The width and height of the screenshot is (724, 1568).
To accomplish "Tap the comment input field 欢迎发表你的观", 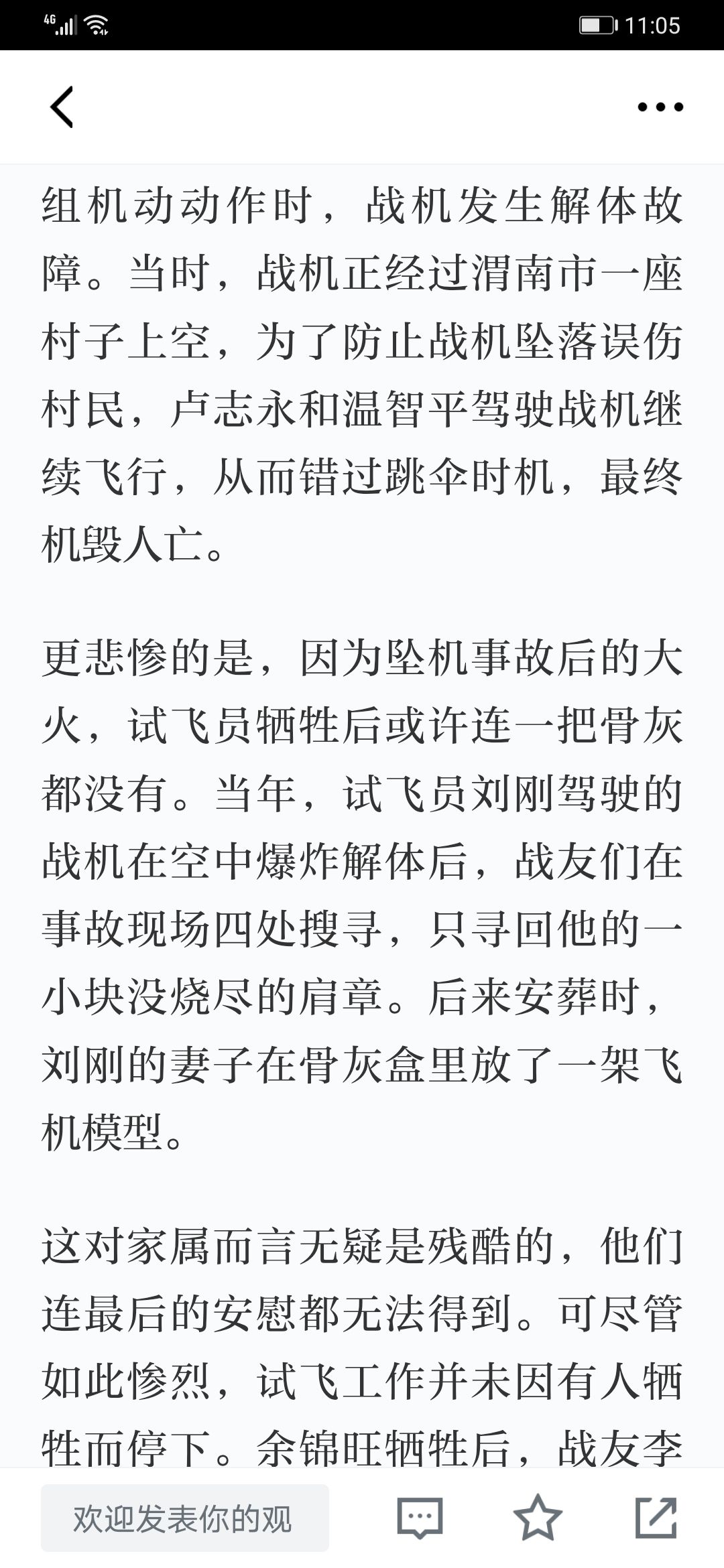I will (185, 1518).
